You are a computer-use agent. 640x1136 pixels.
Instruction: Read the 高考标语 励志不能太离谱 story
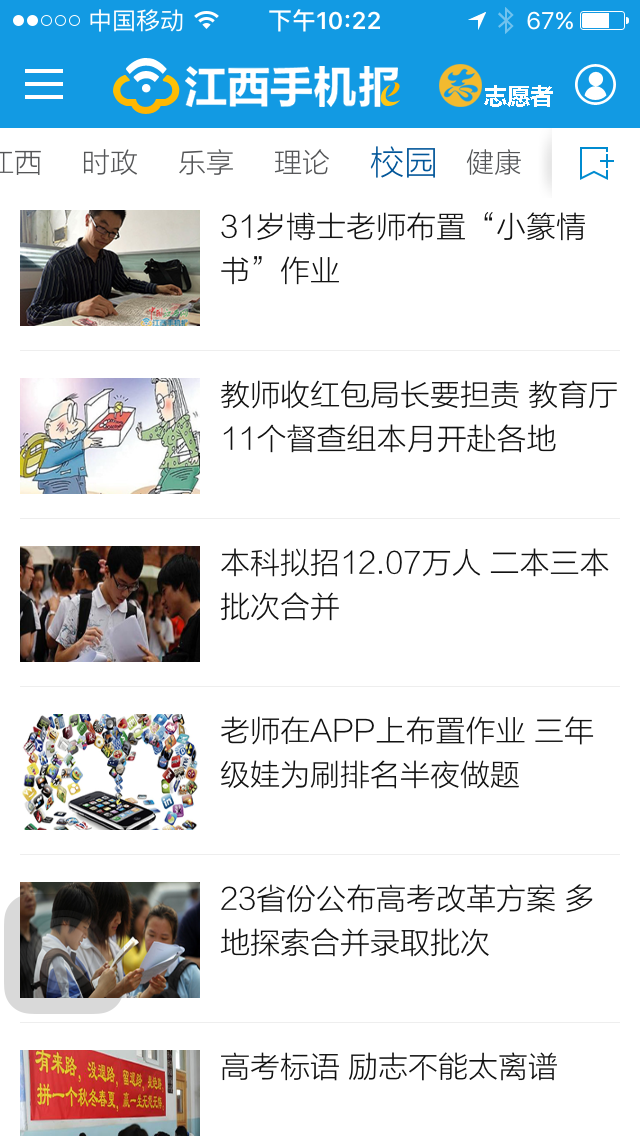[388, 1068]
